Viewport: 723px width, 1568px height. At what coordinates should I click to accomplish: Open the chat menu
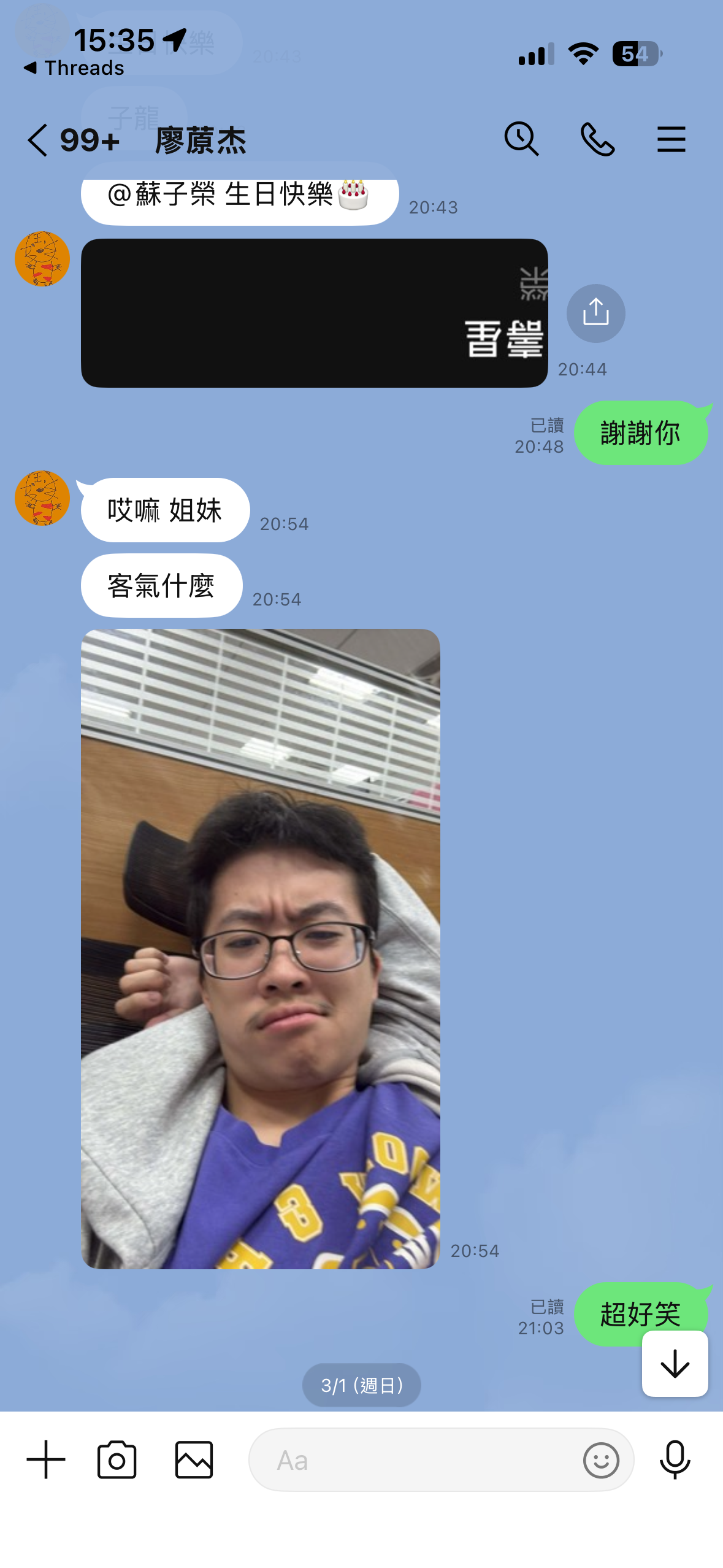click(671, 139)
